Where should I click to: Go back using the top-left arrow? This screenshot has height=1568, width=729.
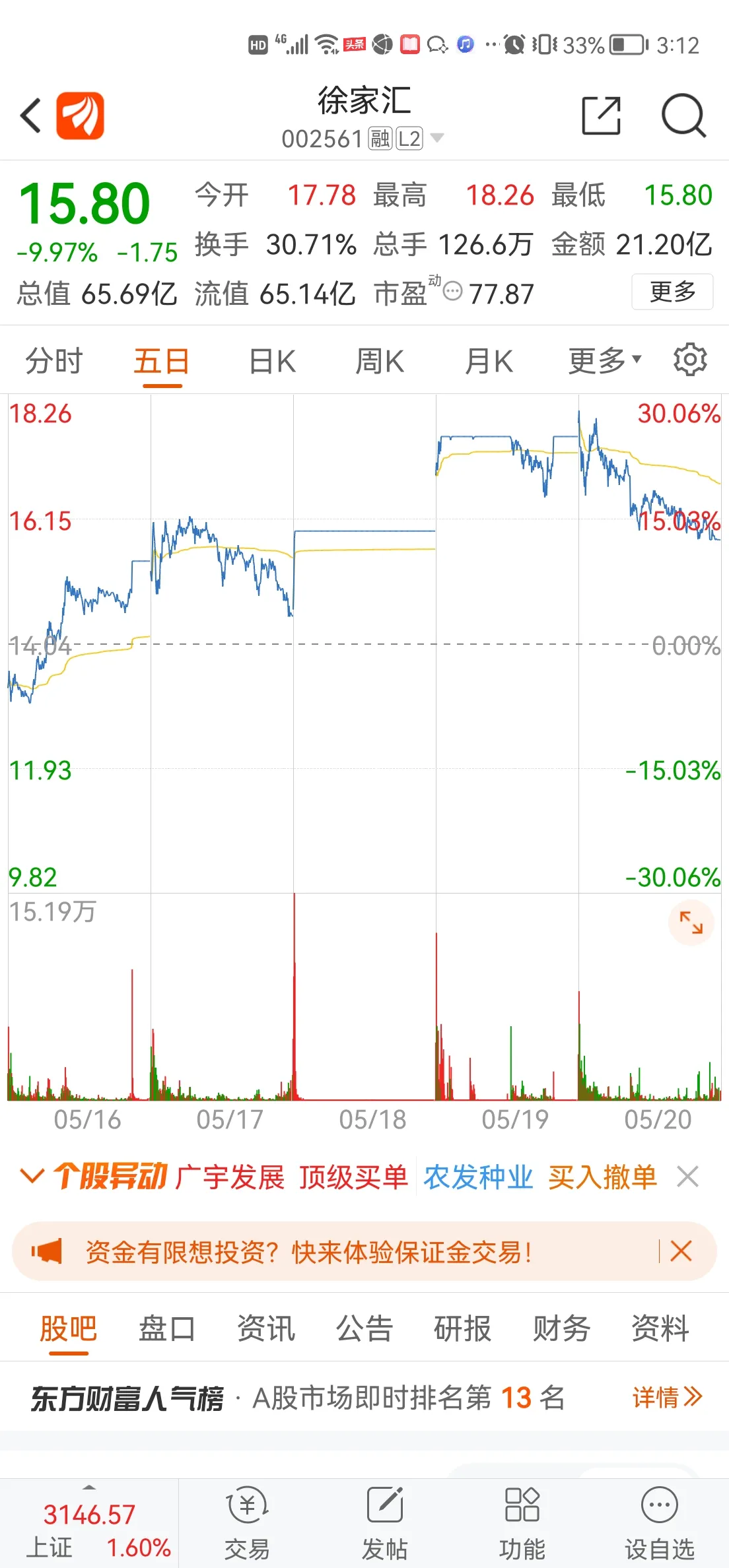tap(31, 115)
